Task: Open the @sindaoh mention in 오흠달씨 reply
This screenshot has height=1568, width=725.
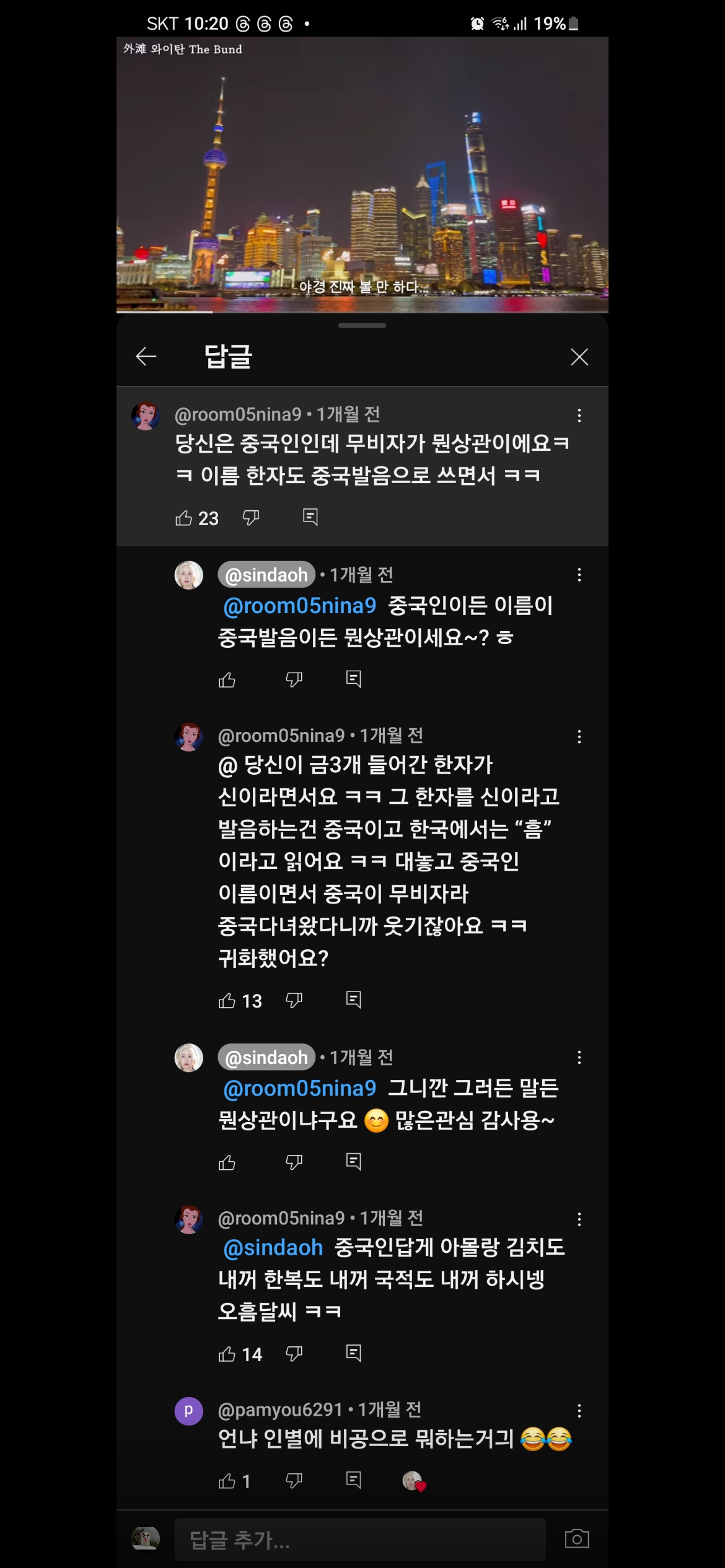Action: click(x=273, y=1248)
